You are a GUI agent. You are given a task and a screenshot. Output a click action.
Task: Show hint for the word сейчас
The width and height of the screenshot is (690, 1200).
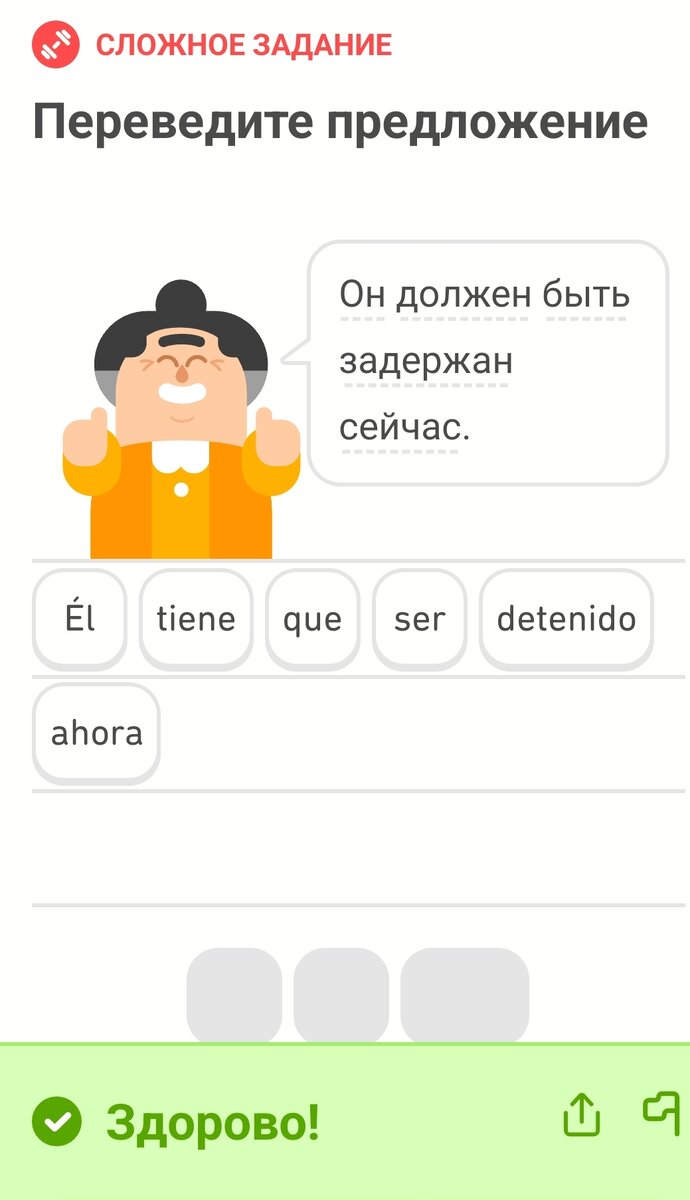click(x=404, y=427)
